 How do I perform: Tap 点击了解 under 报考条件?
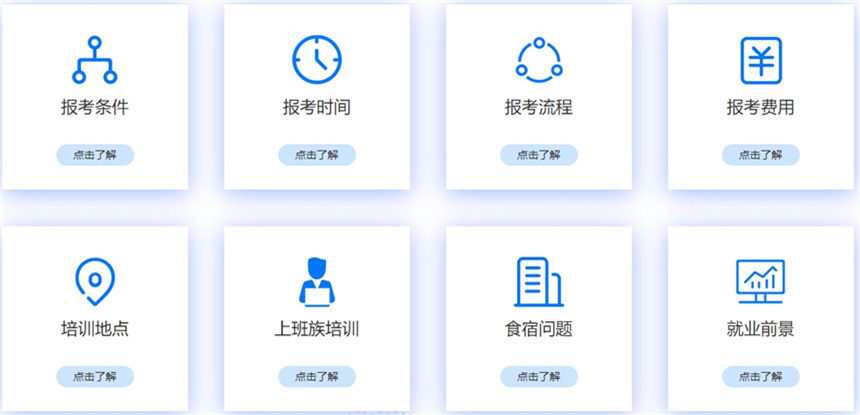tap(95, 155)
